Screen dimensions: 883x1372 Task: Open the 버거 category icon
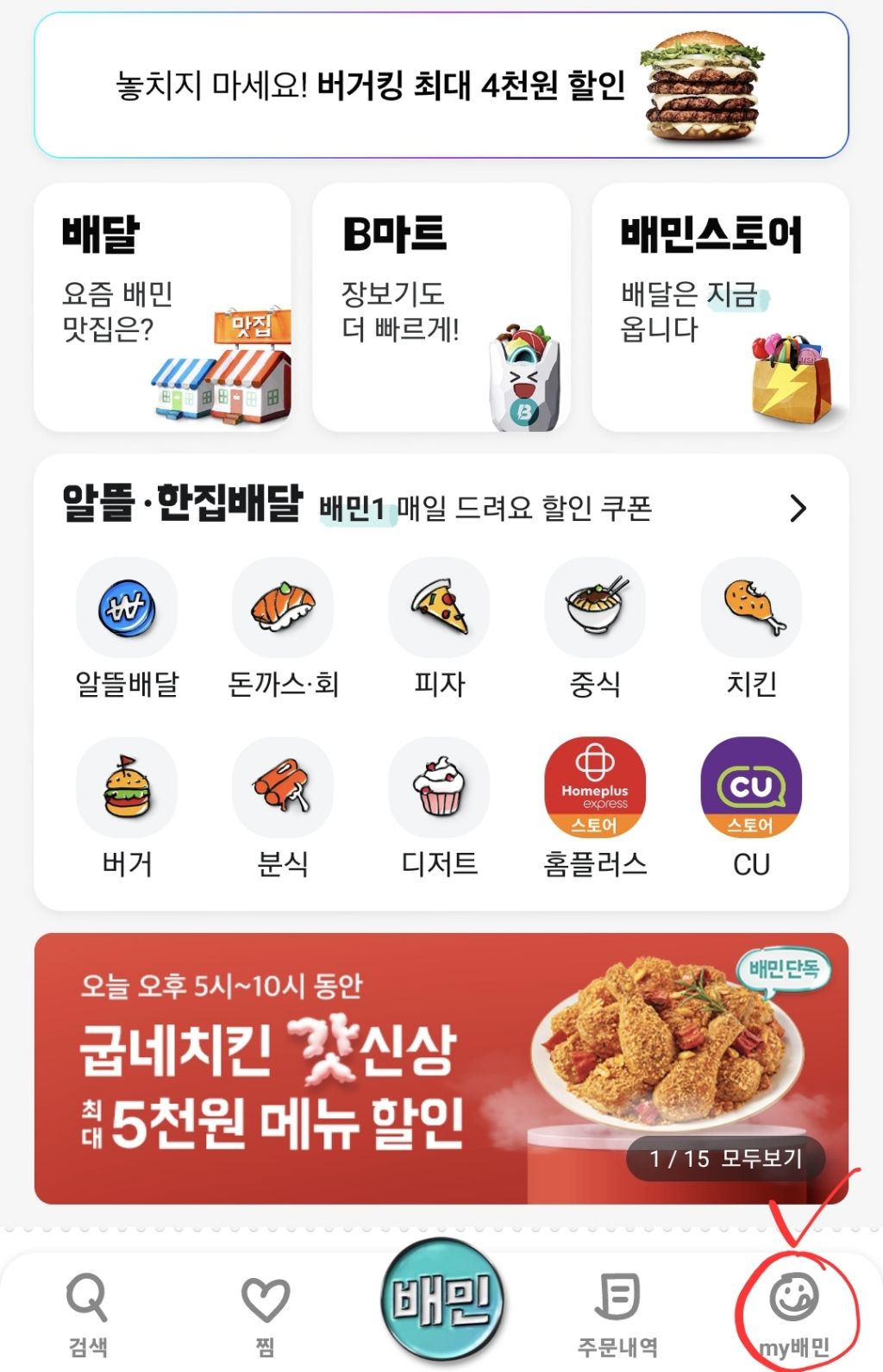click(127, 786)
